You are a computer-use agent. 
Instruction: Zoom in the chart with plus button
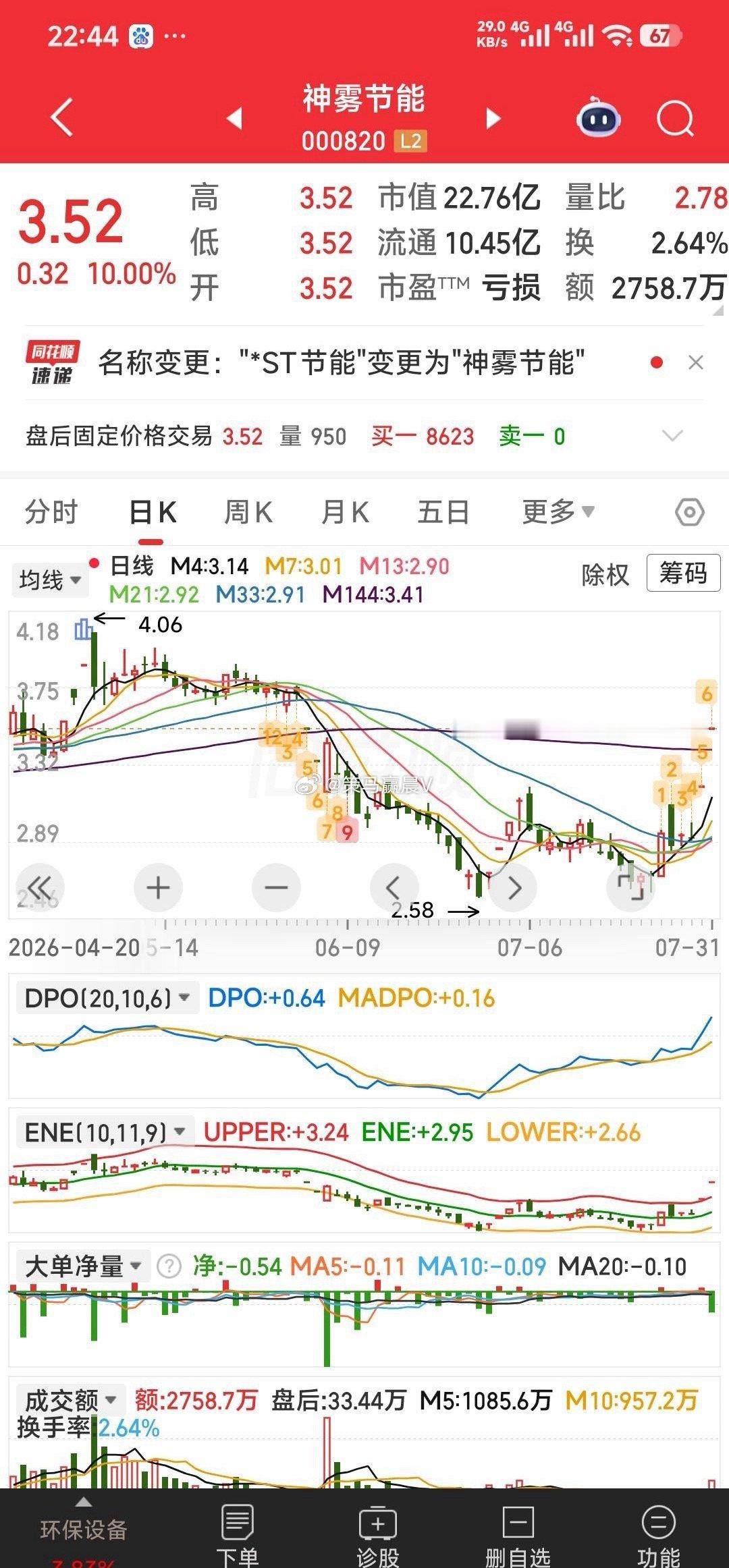pos(159,887)
